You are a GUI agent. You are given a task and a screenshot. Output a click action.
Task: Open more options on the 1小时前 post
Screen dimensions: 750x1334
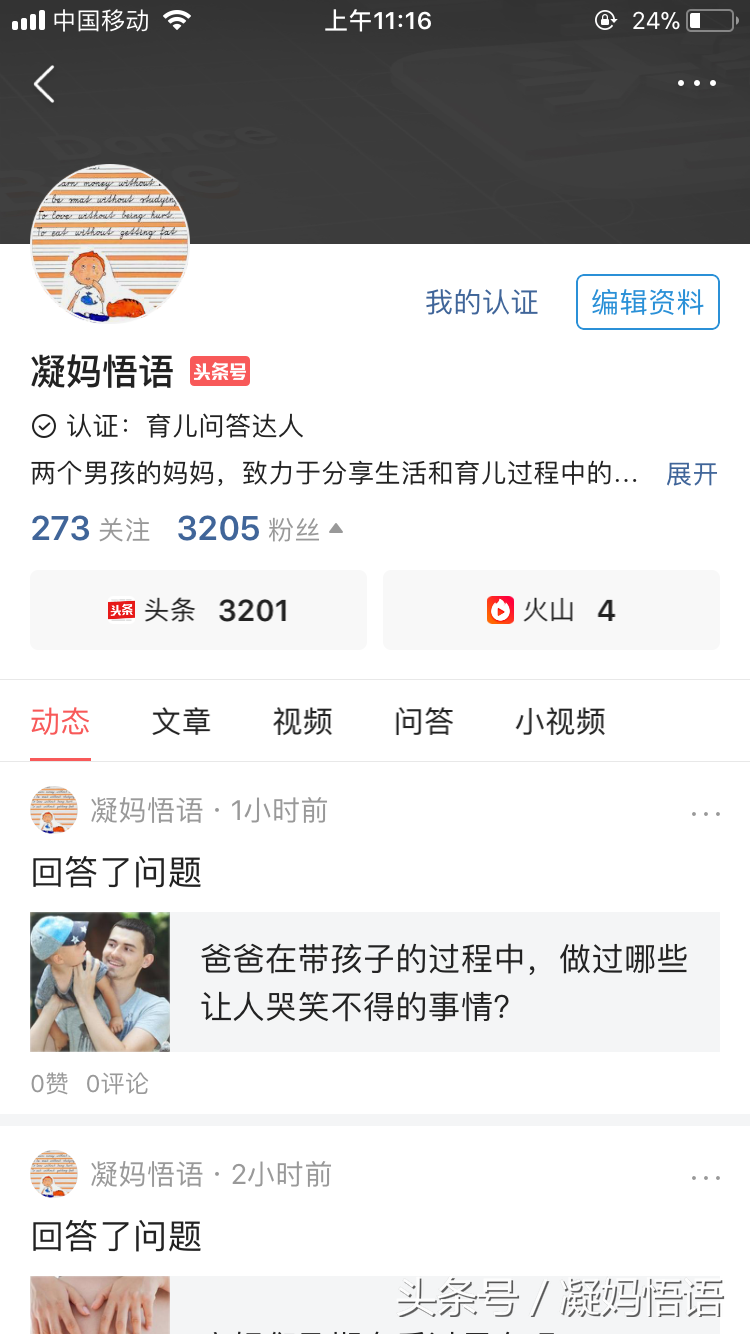click(705, 814)
